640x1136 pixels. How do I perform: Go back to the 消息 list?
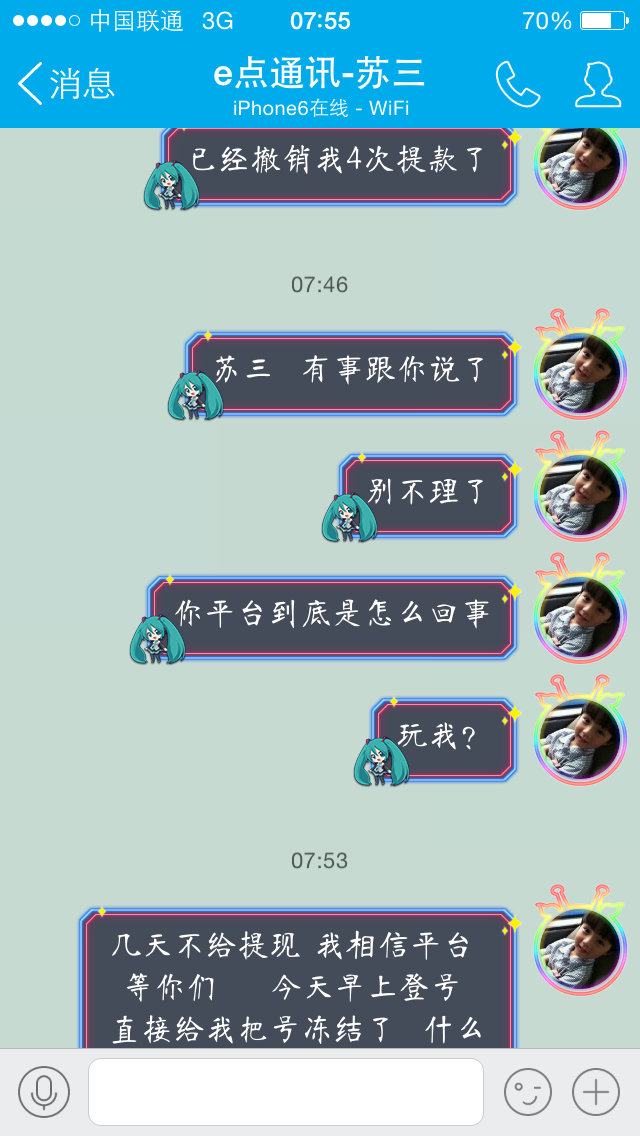click(x=65, y=84)
